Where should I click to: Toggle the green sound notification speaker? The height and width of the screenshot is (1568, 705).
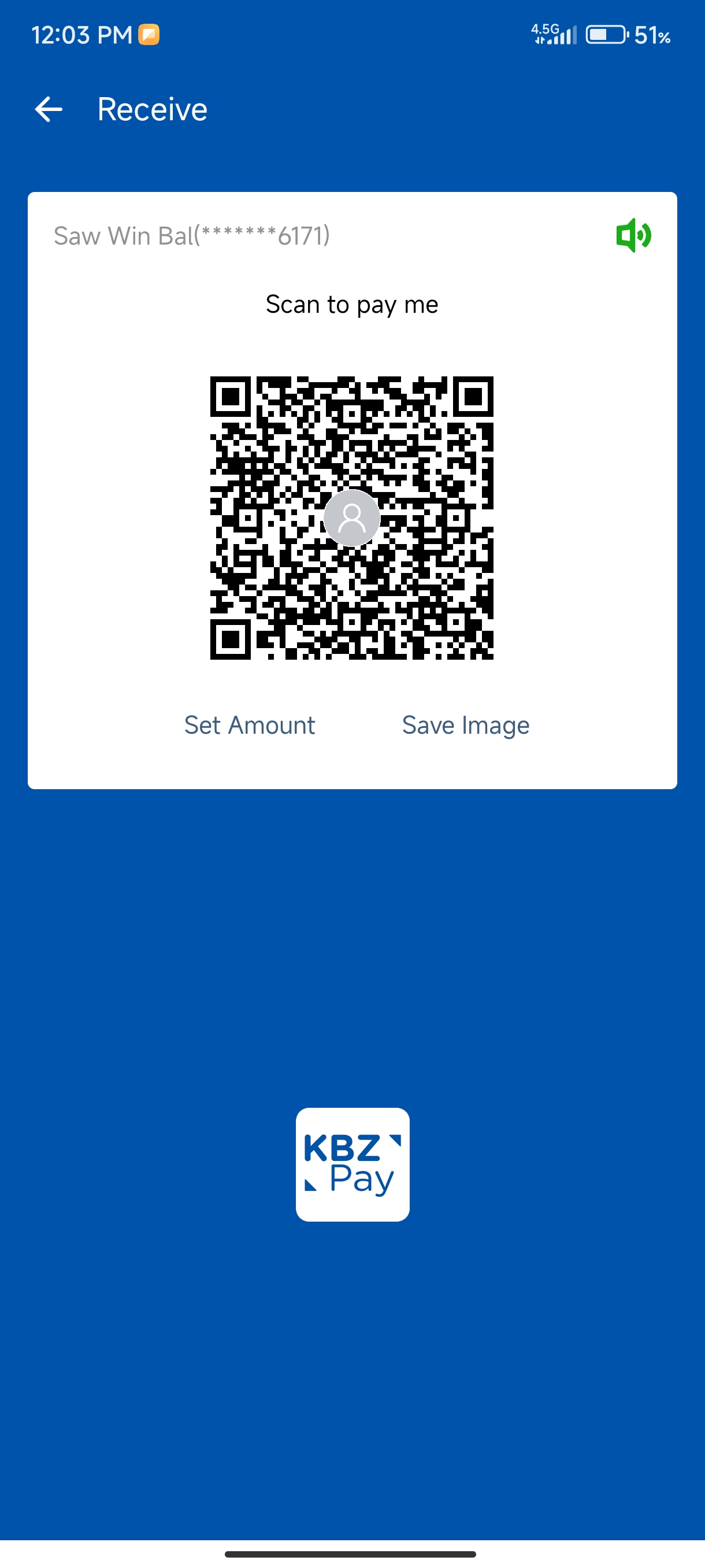[633, 235]
